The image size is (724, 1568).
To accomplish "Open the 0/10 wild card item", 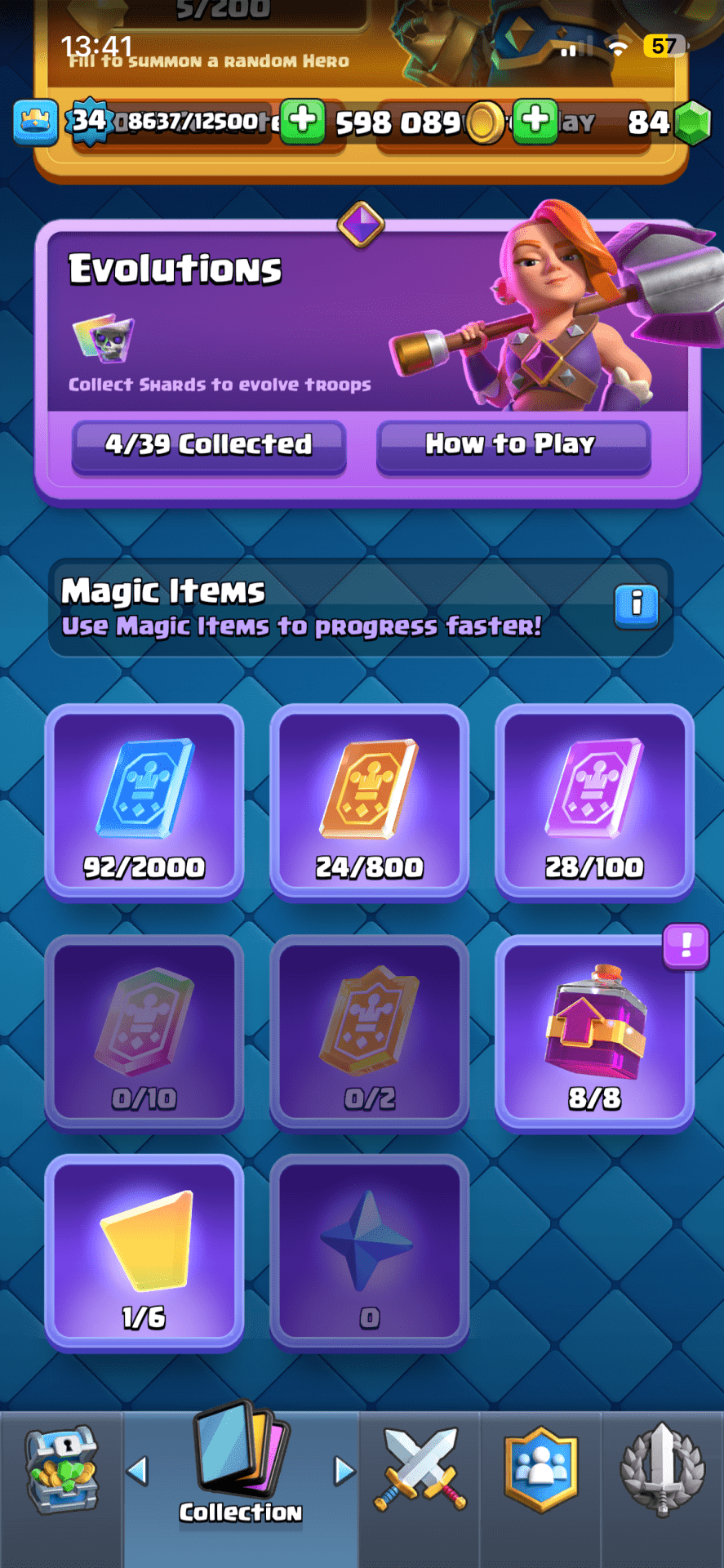I will [x=144, y=1032].
